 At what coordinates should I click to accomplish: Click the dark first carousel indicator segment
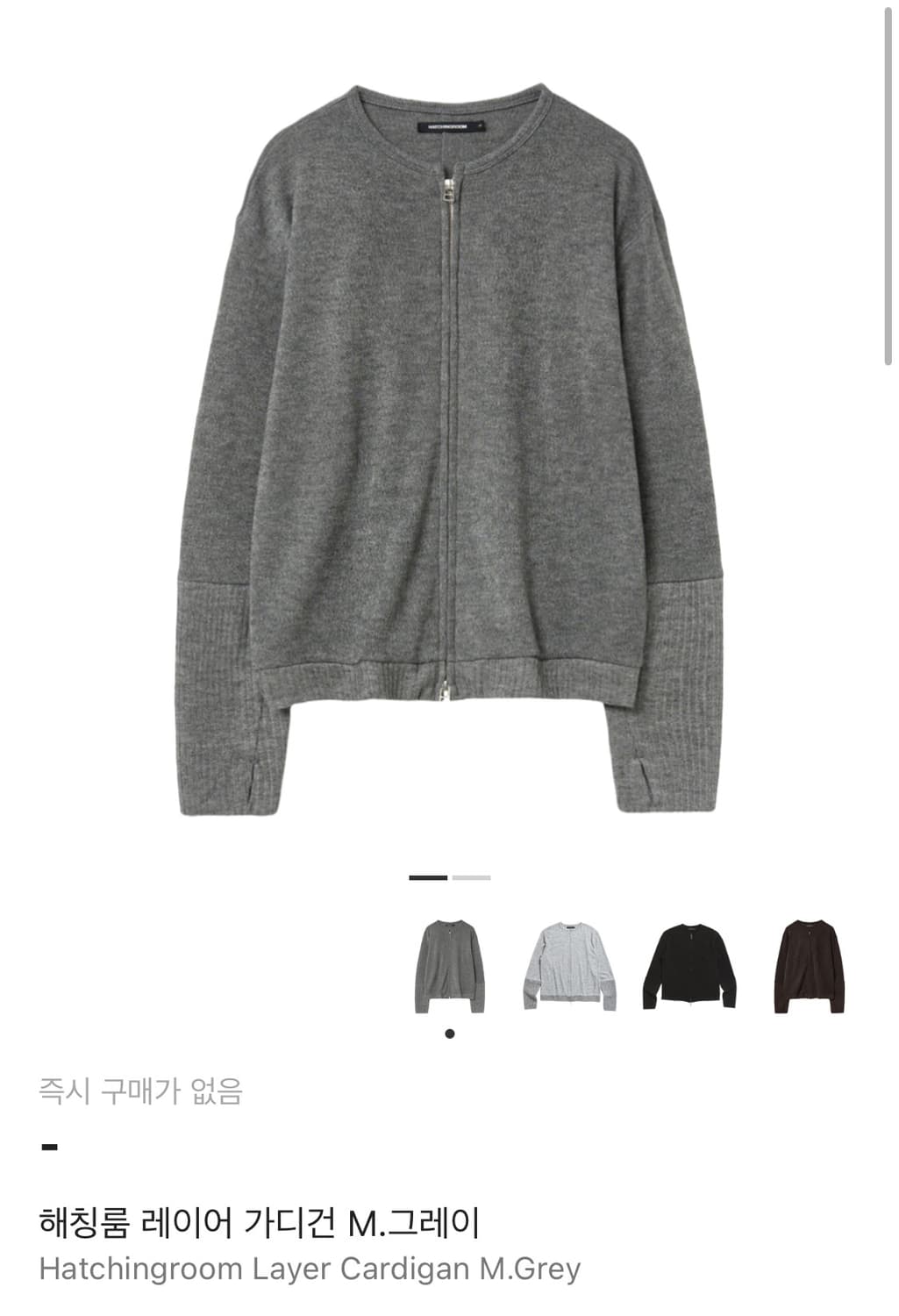pyautogui.click(x=427, y=876)
